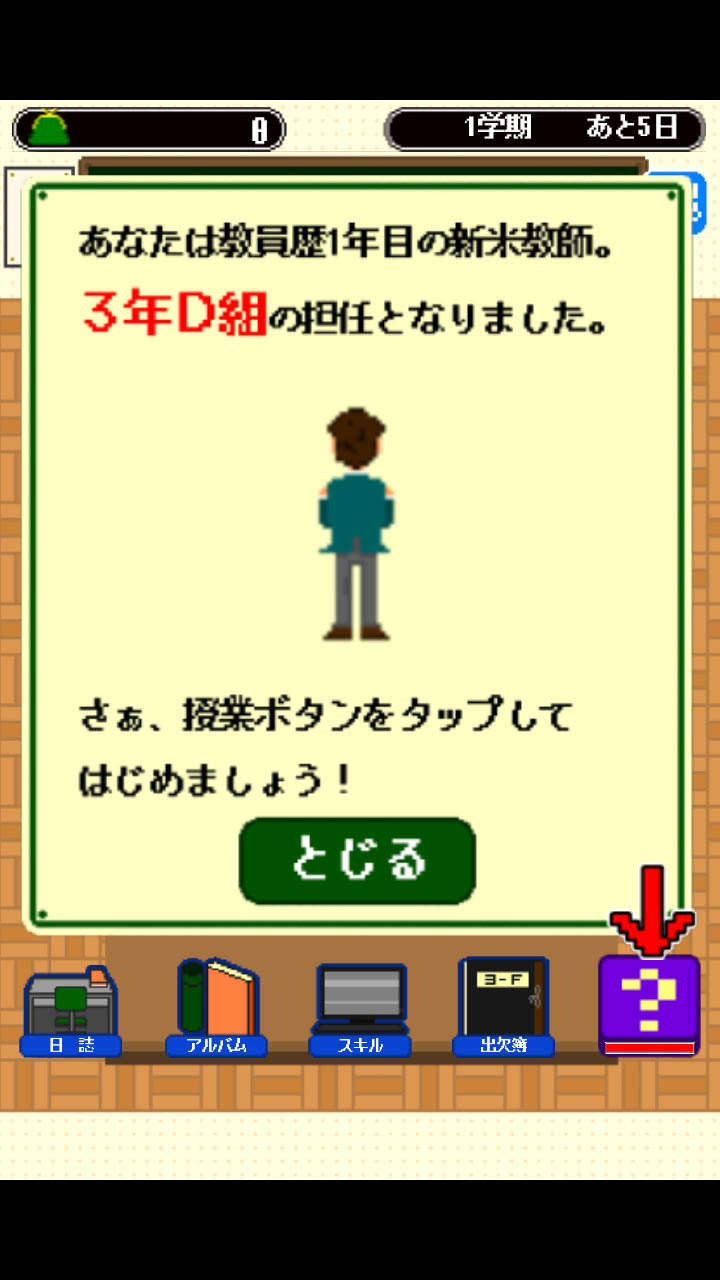Close the intro dialog with とじる
720x1280 pixels.
[x=357, y=860]
